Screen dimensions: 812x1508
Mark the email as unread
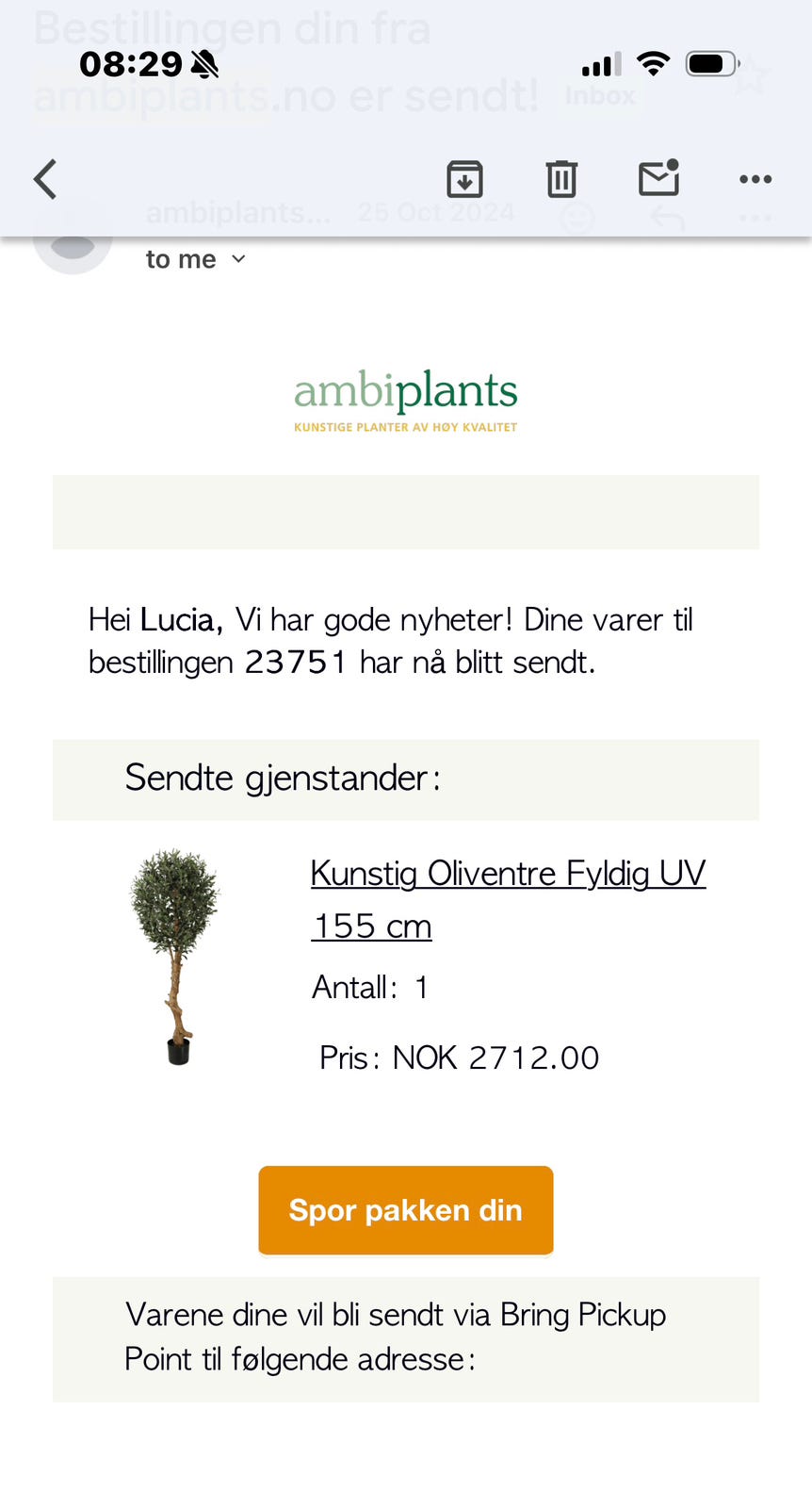pos(659,177)
